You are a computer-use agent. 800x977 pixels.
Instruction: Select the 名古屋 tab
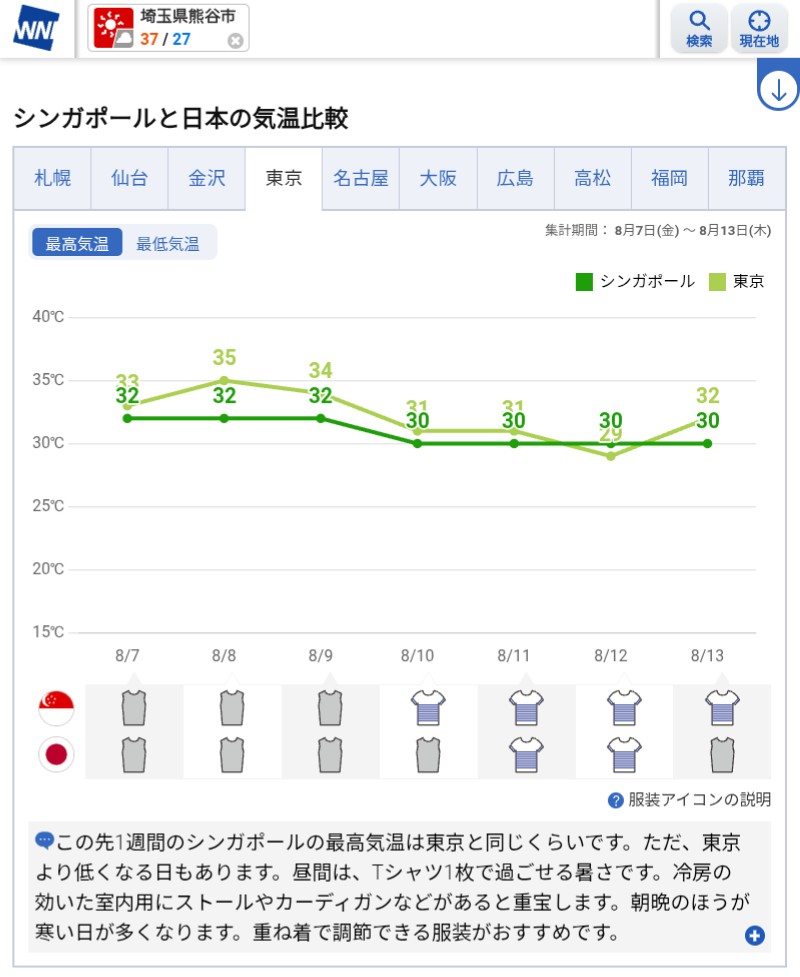pos(361,178)
